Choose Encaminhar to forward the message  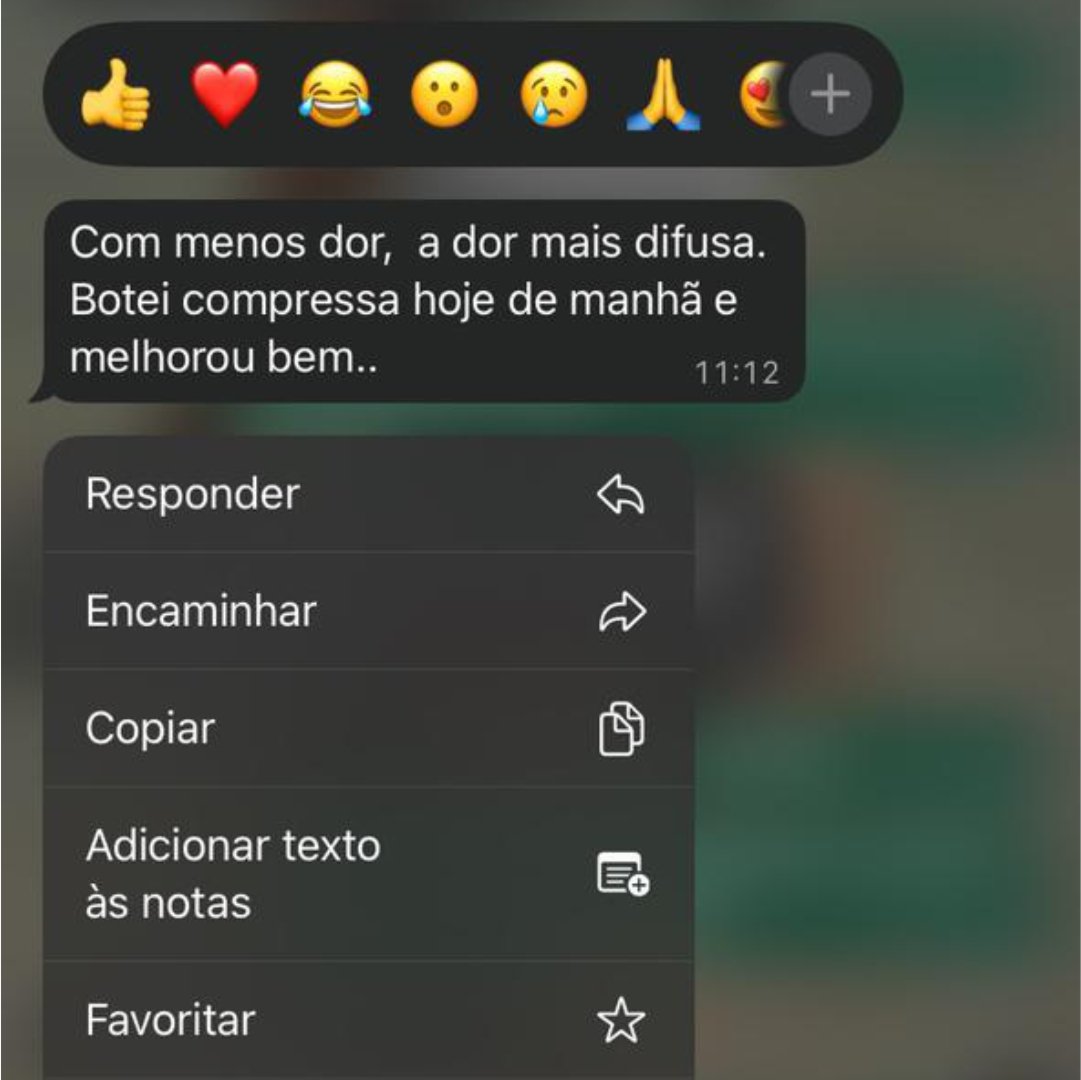pyautogui.click(x=368, y=611)
